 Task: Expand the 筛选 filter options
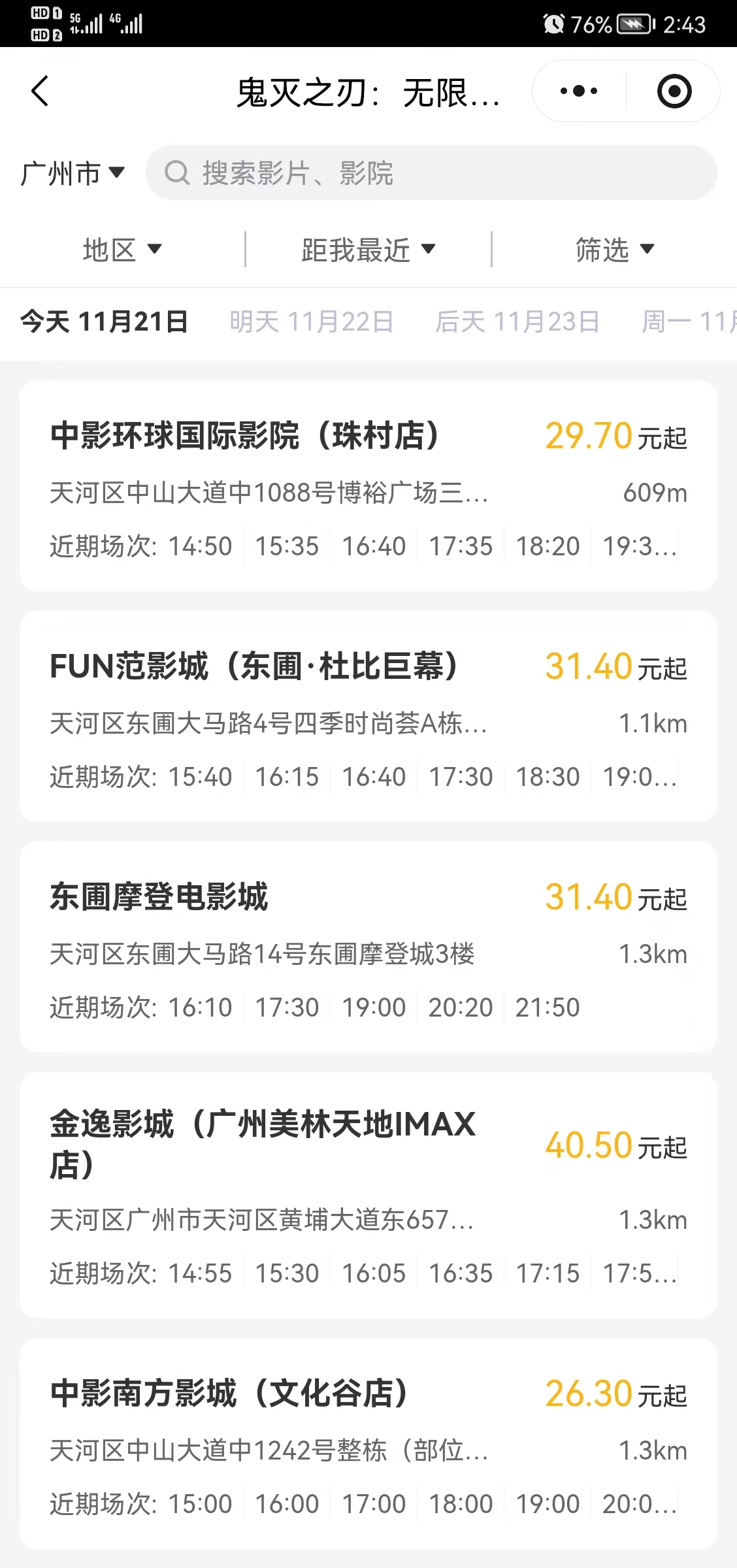coord(614,250)
